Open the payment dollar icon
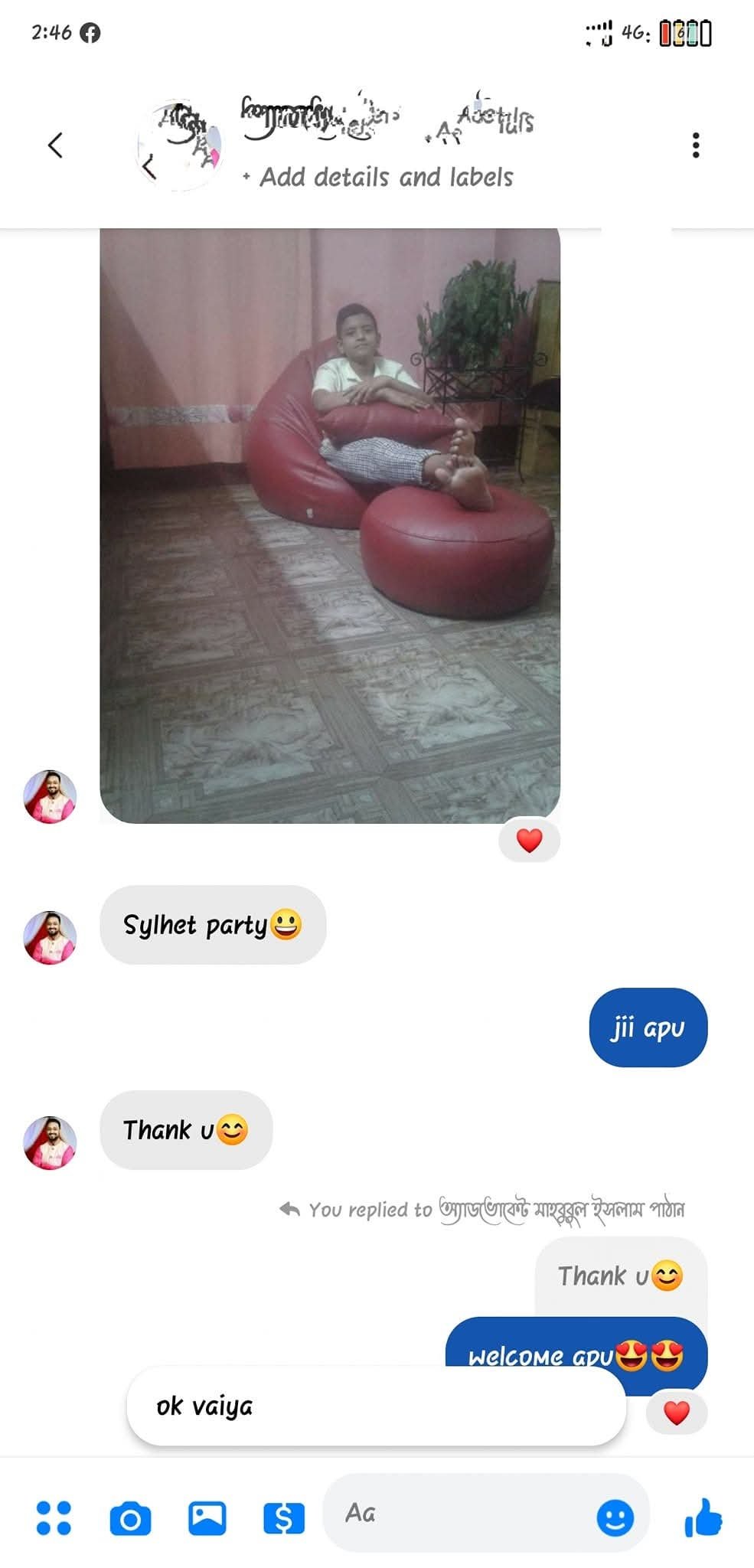The height and width of the screenshot is (1568, 754). tap(283, 1518)
